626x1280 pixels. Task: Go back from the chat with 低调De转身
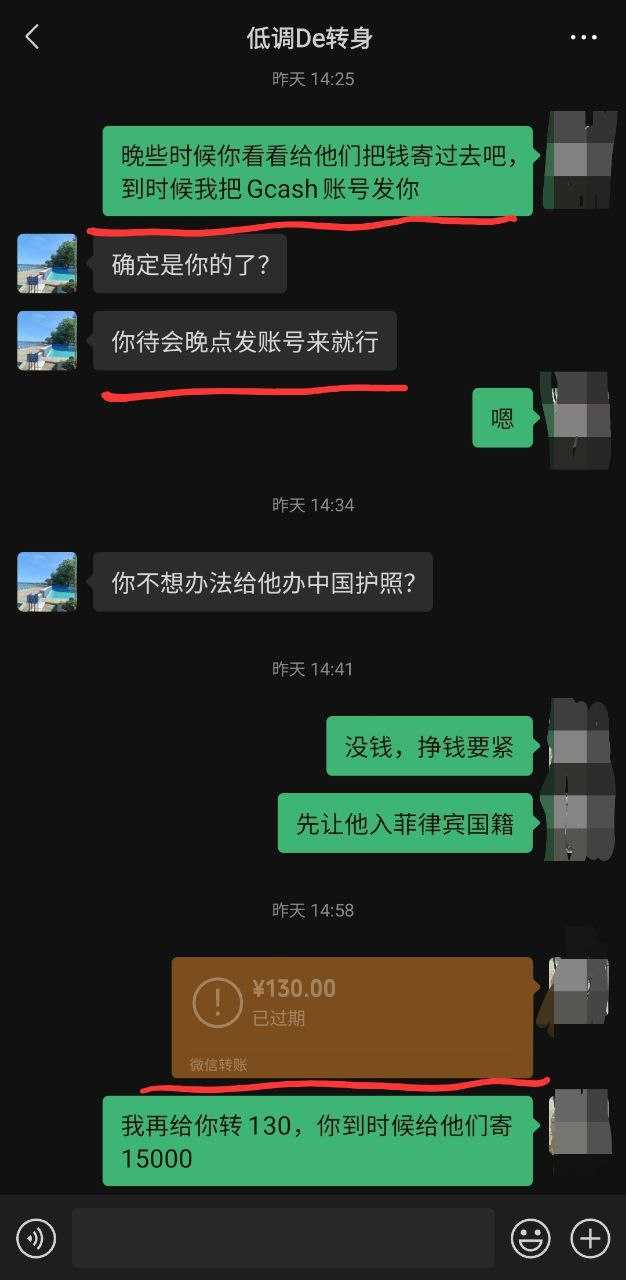pyautogui.click(x=32, y=38)
